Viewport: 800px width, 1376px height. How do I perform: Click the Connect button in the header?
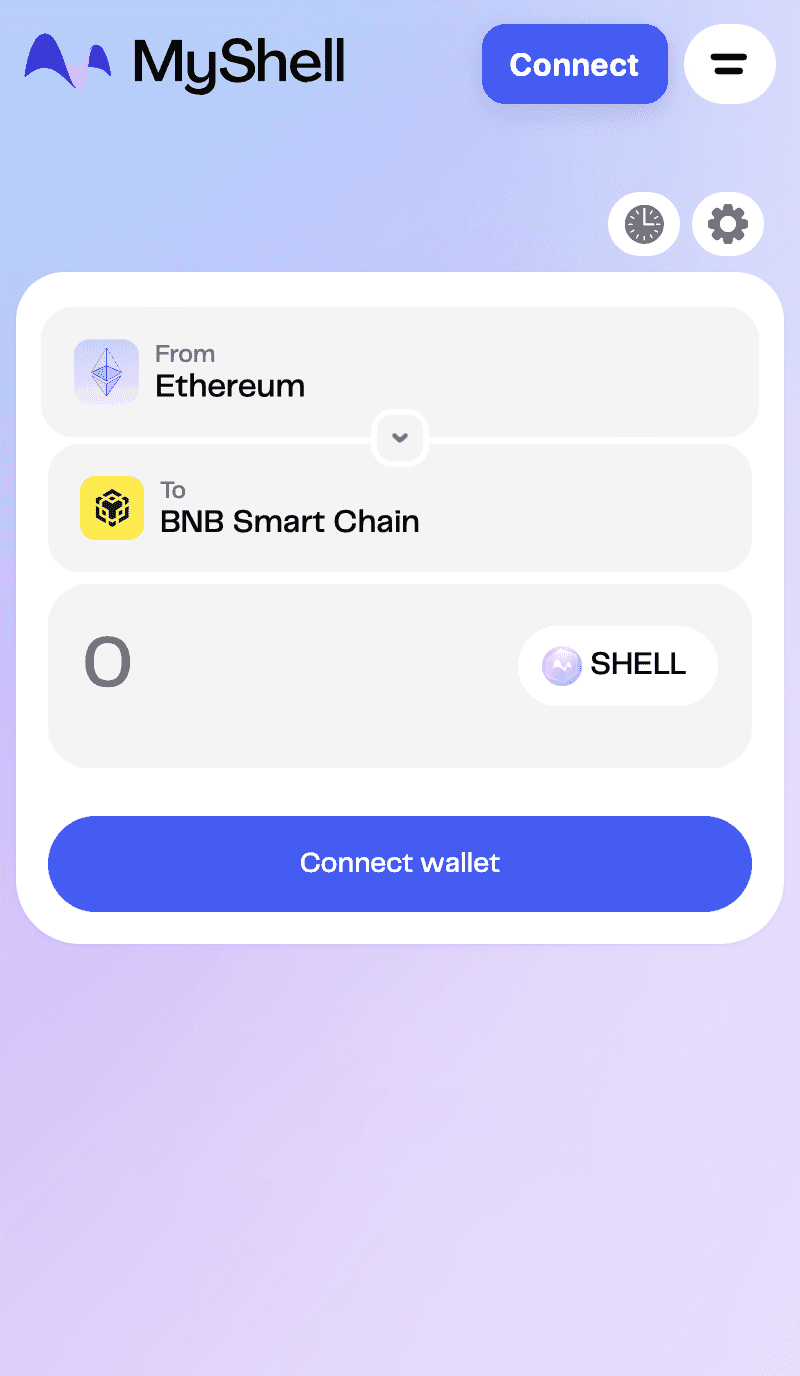(x=574, y=64)
